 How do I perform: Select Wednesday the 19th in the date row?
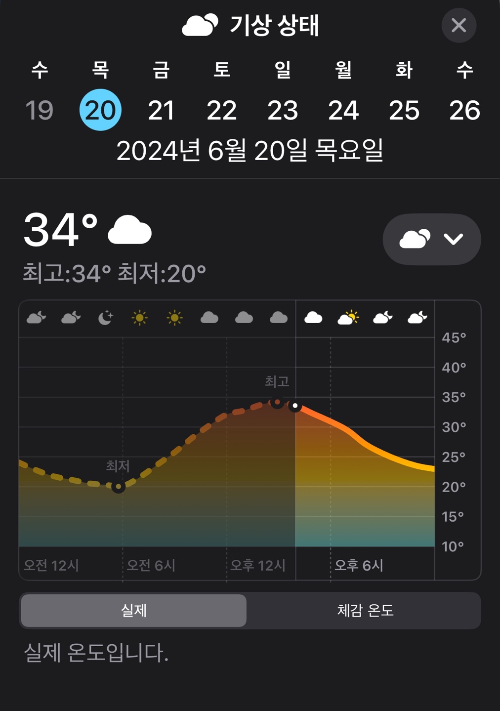point(39,110)
